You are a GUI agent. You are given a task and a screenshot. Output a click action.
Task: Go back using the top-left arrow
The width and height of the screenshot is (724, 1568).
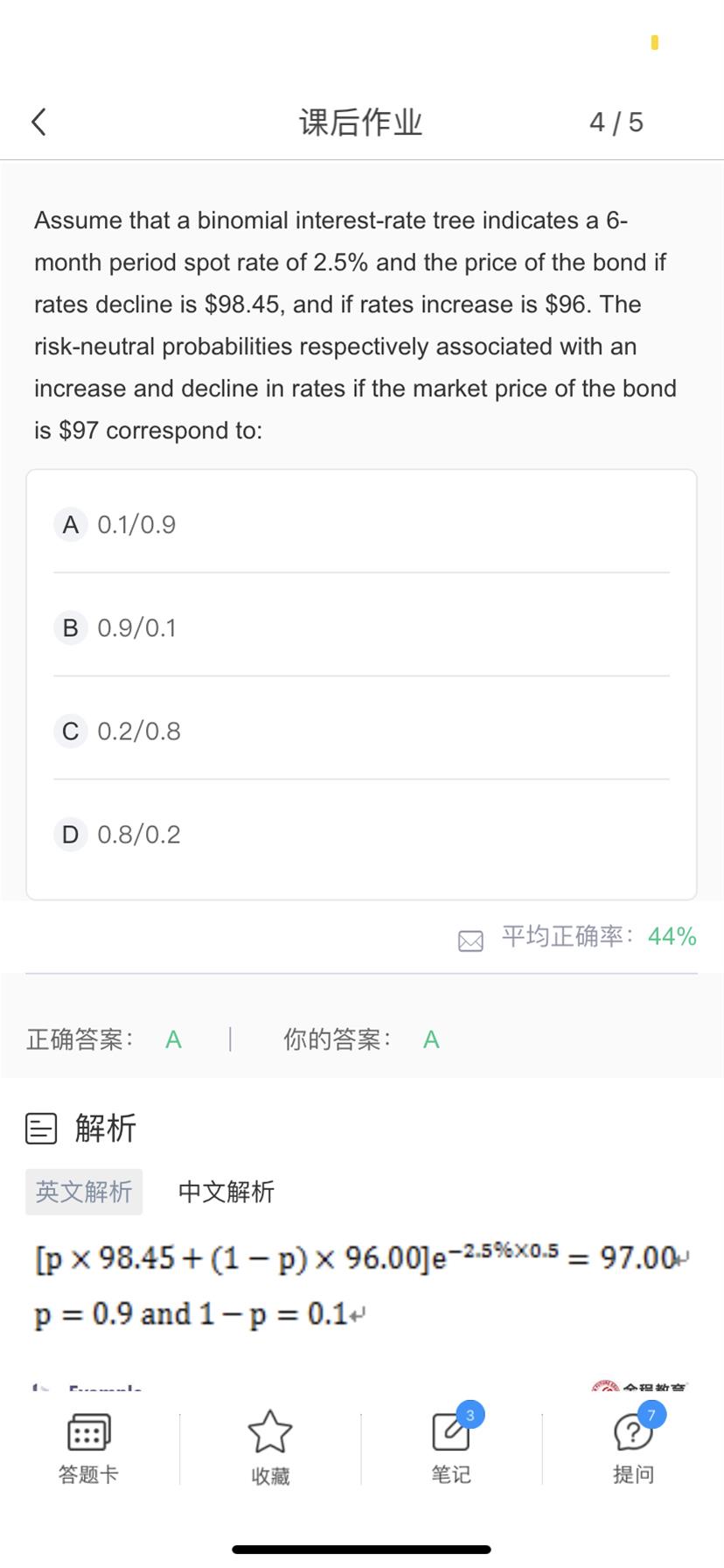(38, 122)
